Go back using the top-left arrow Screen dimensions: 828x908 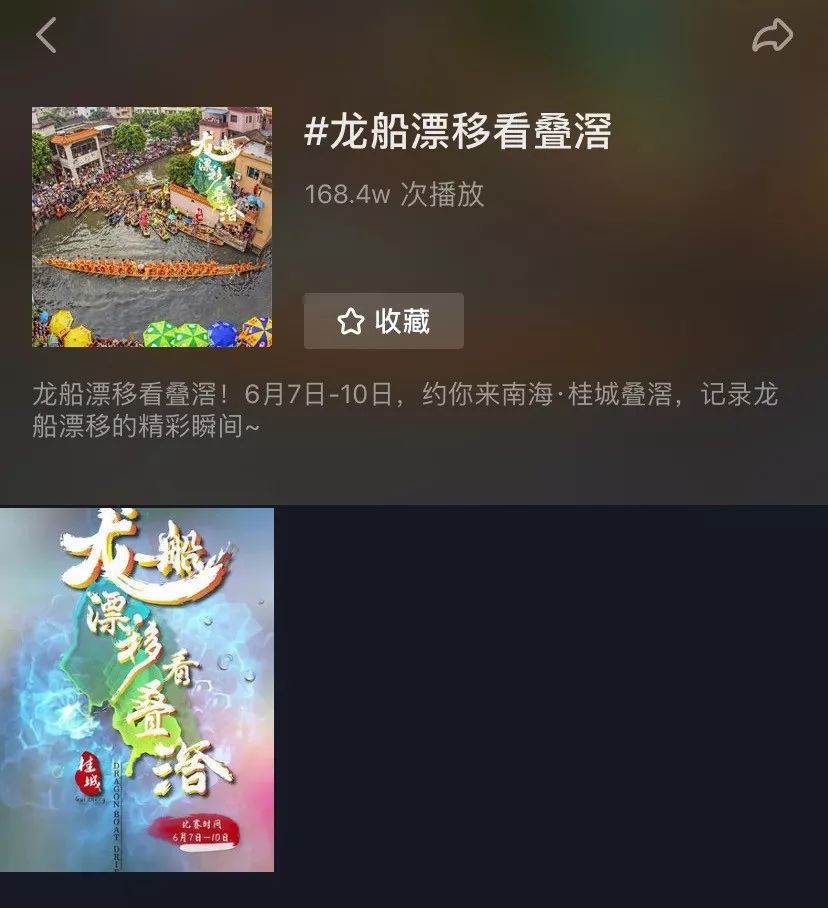(x=46, y=36)
